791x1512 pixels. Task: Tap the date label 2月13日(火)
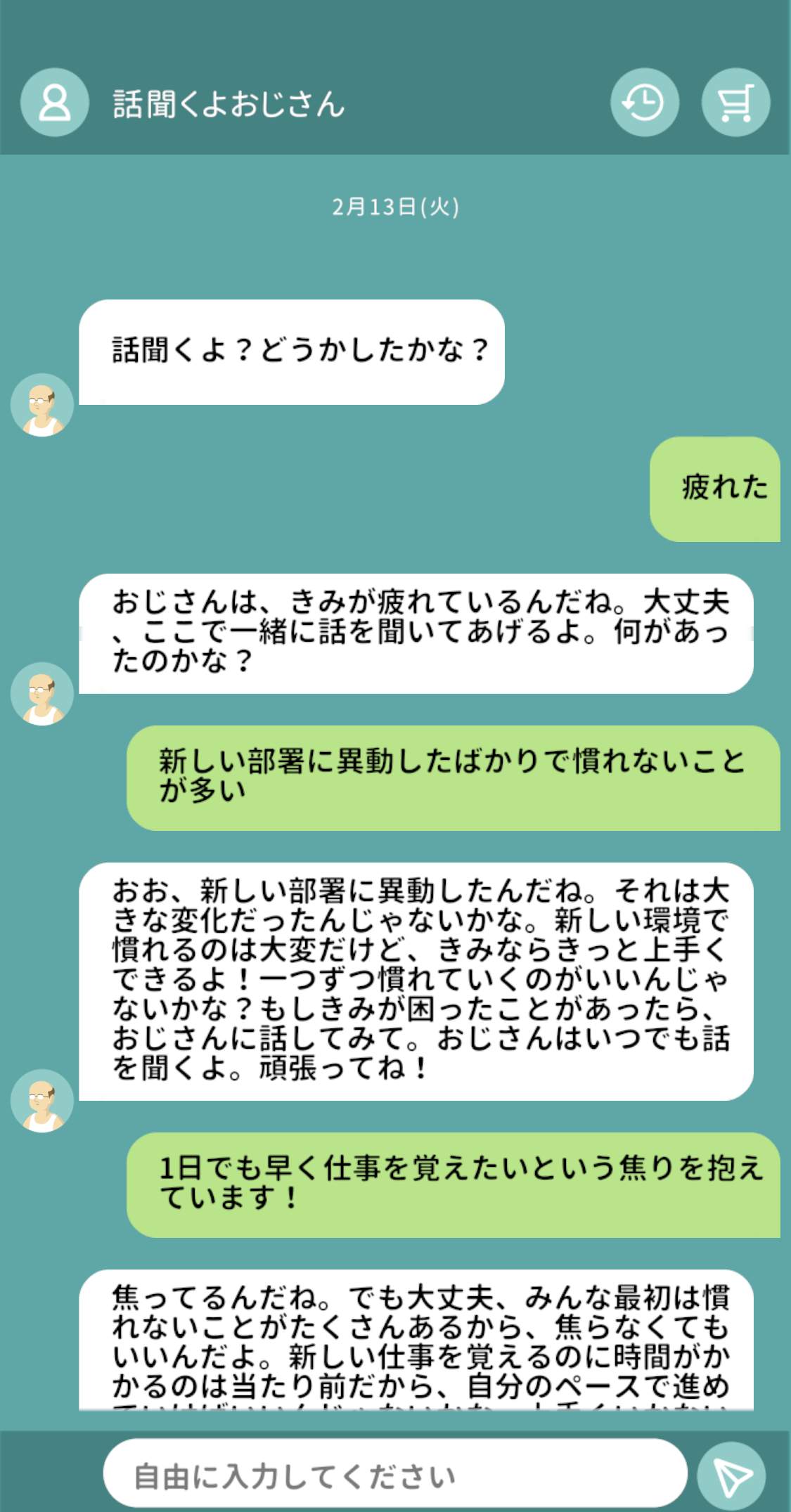coord(395,206)
